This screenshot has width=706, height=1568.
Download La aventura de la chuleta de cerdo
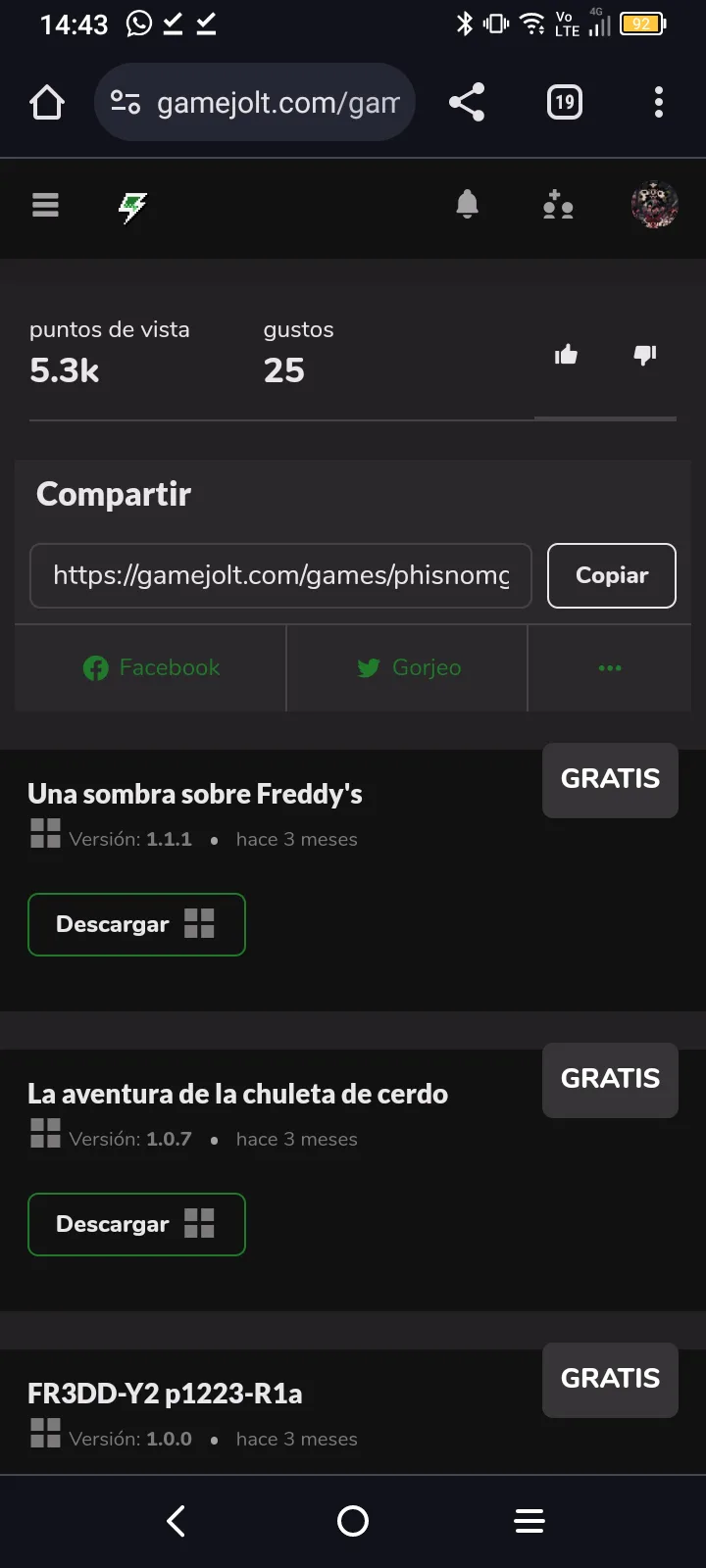point(136,1224)
